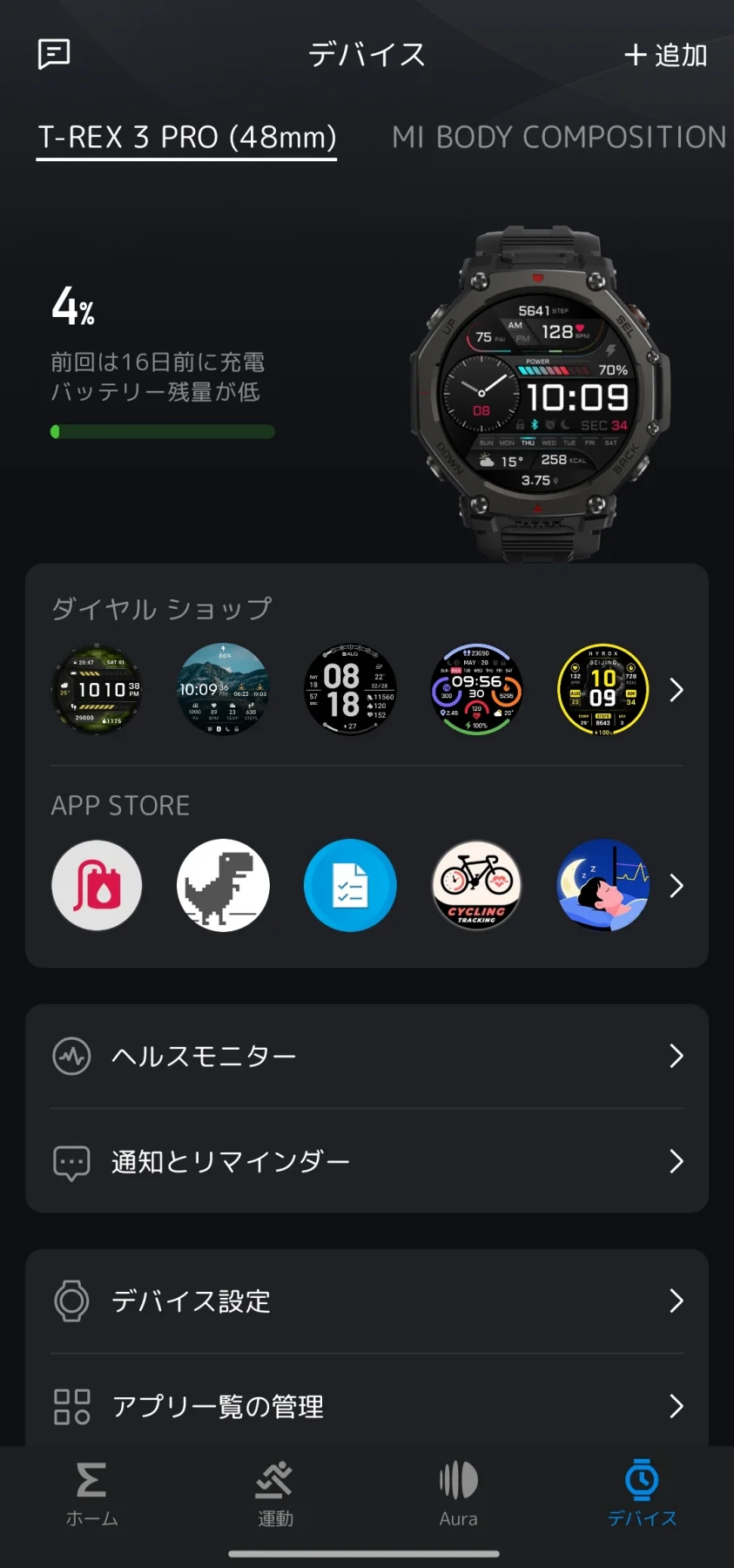The width and height of the screenshot is (734, 1568).
Task: Open the message icon at top left
Action: [x=54, y=54]
